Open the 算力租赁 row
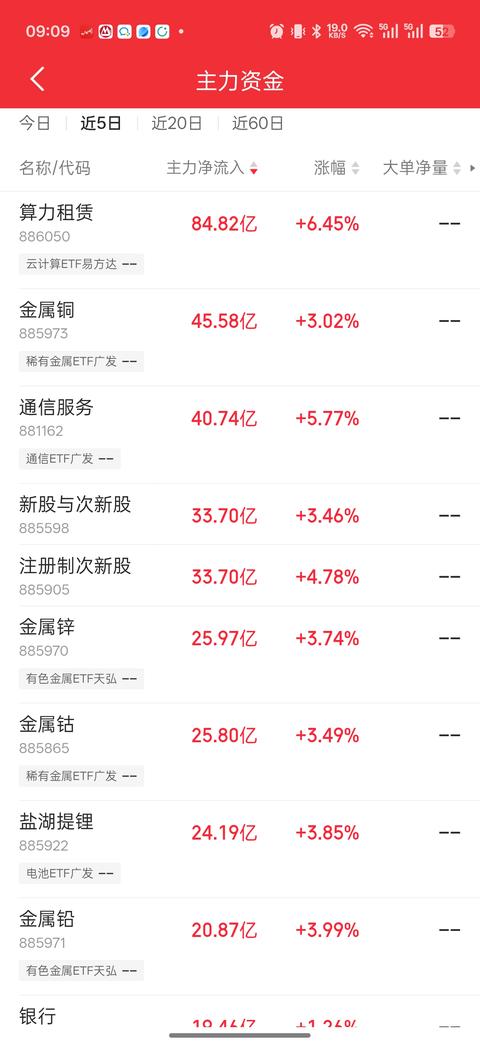The height and width of the screenshot is (1046, 480). click(x=240, y=240)
